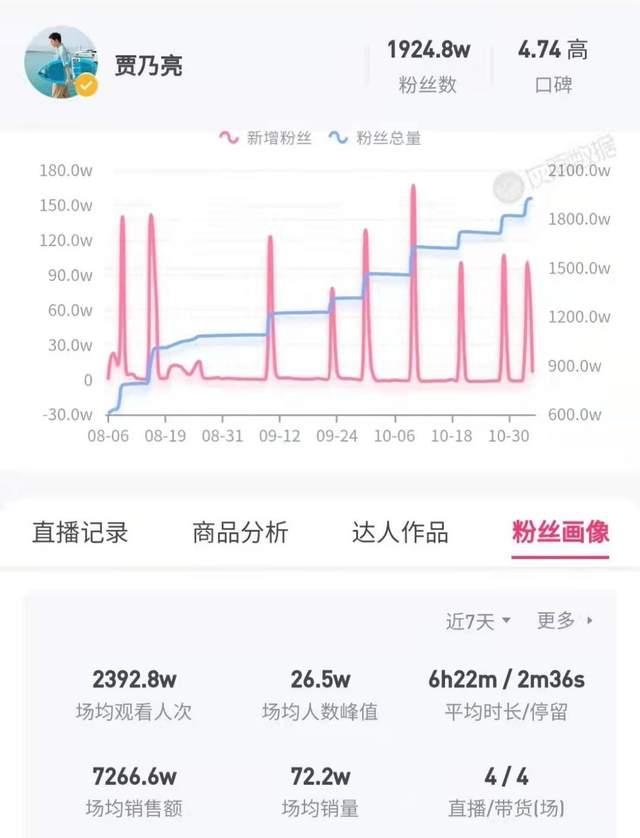The width and height of the screenshot is (640, 838).
Task: Select the 粉丝画像 tab
Action: point(560,532)
